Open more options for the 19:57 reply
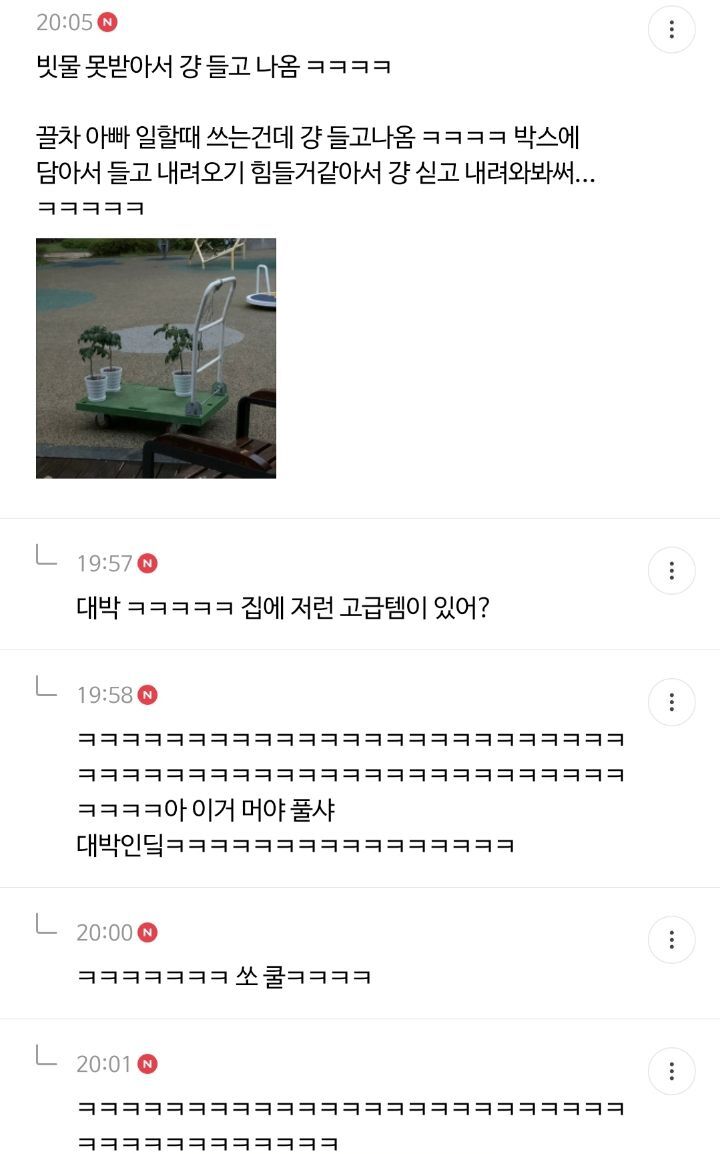Image resolution: width=720 pixels, height=1154 pixels. 671,571
